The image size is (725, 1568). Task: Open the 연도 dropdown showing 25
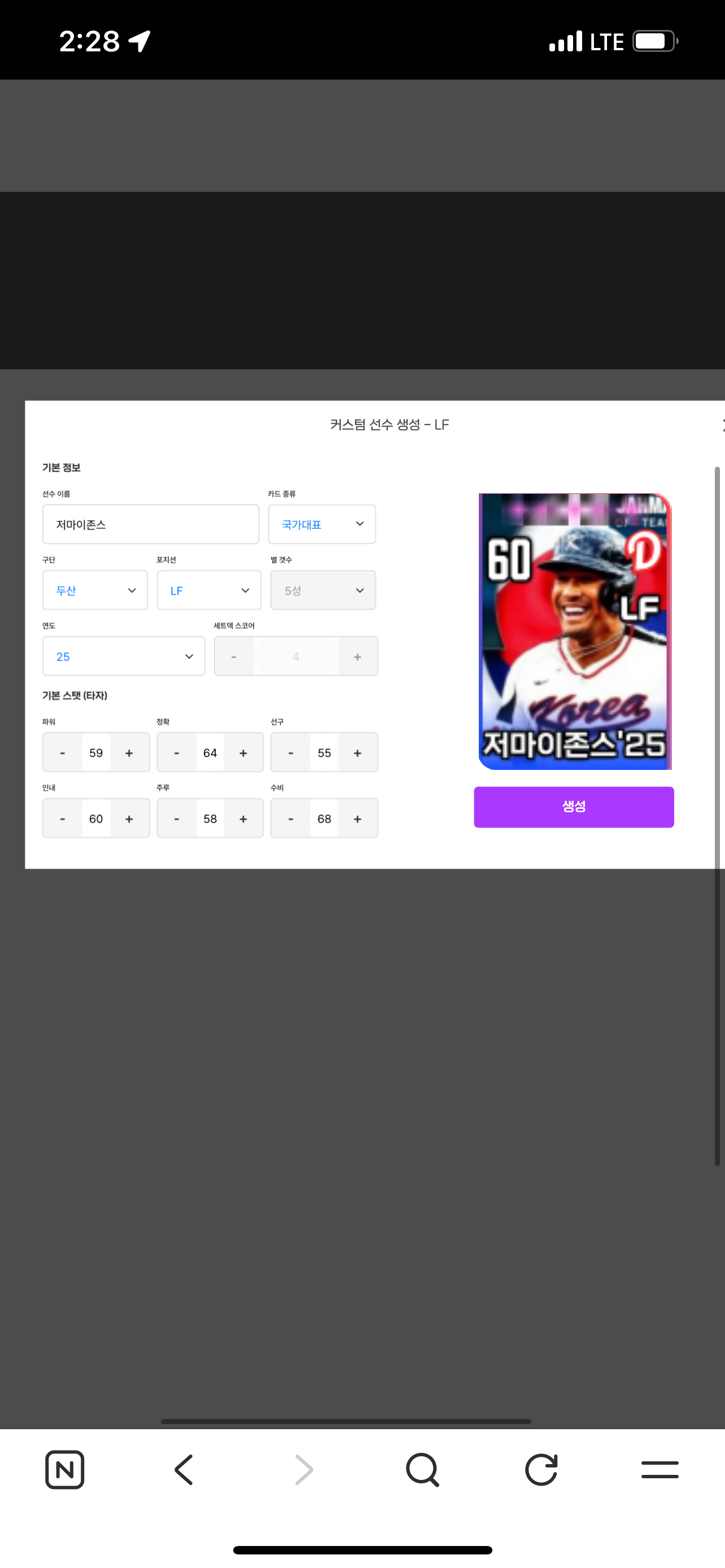click(x=124, y=656)
